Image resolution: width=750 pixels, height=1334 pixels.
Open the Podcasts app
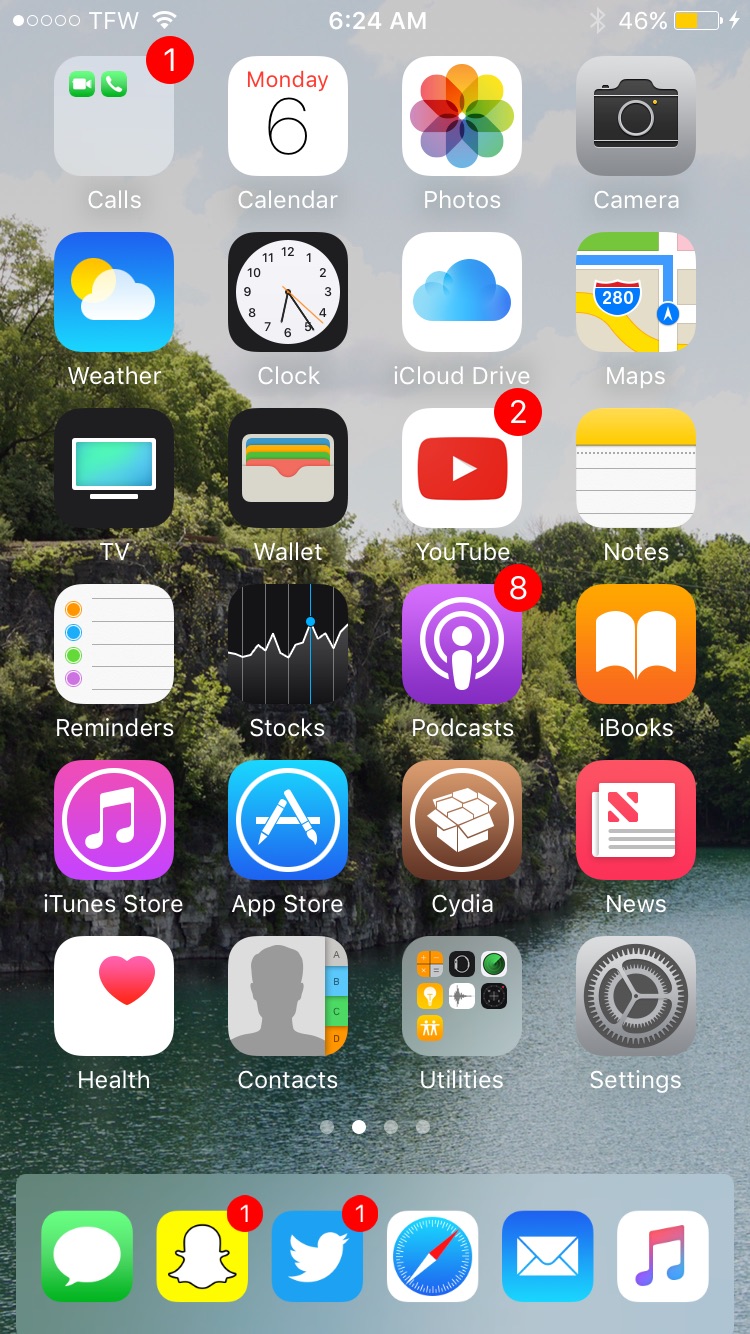(x=462, y=644)
